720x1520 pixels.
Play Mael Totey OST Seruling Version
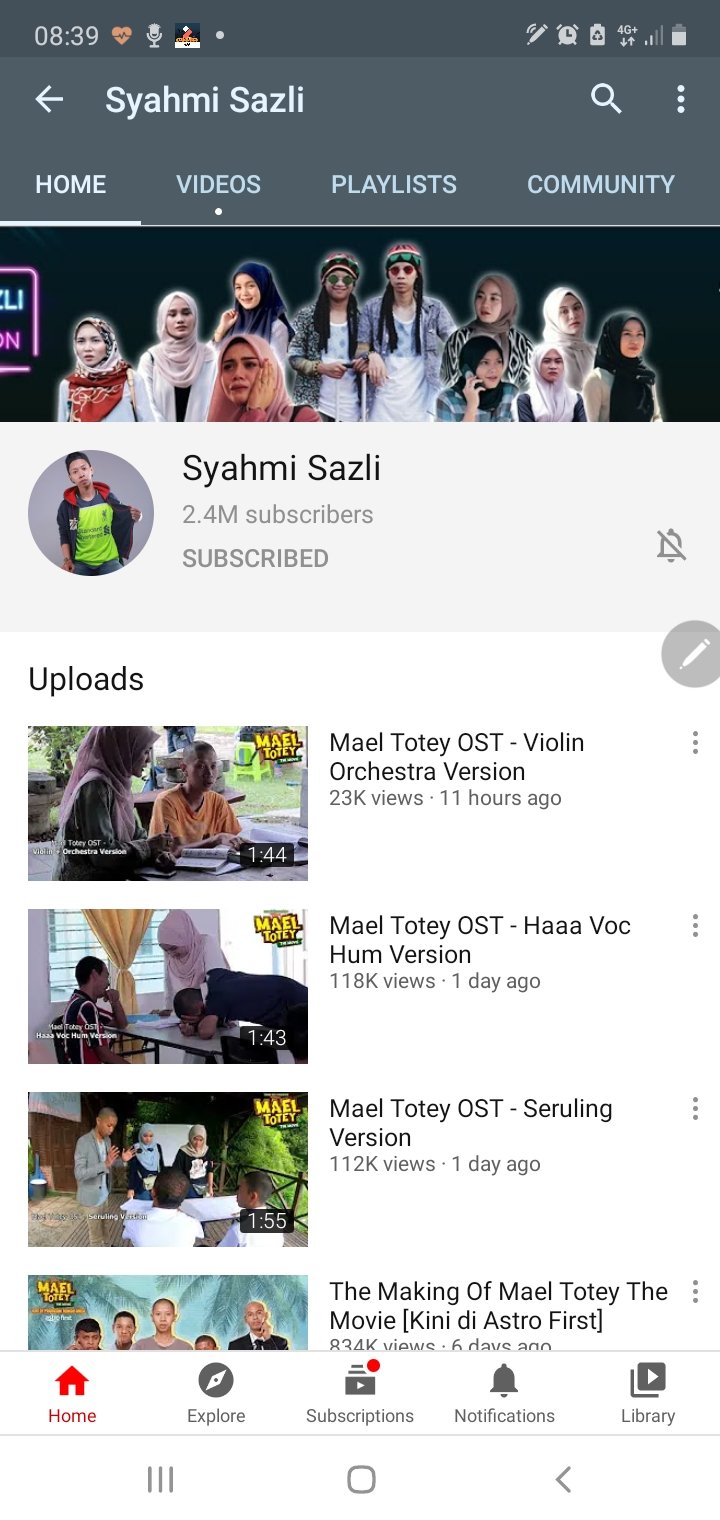(x=168, y=1169)
